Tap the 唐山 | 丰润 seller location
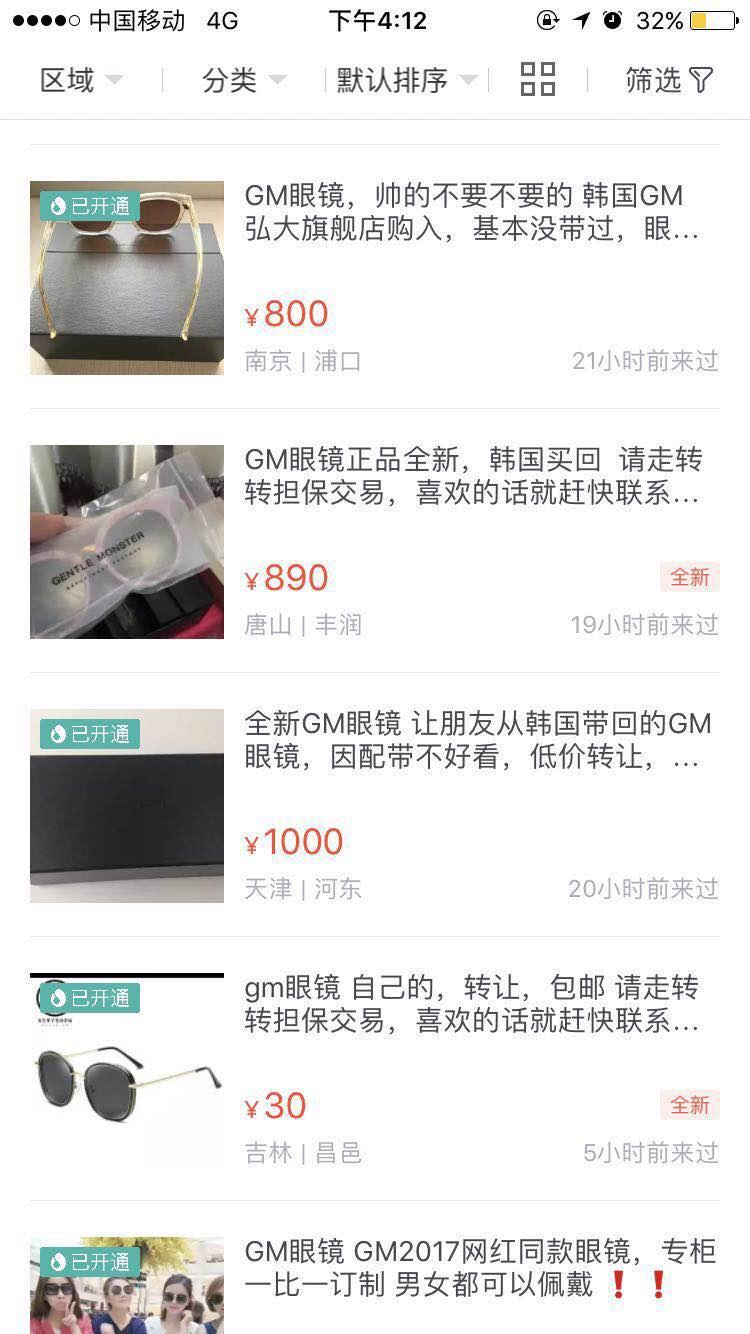Screen dimensions: 750x1334 [x=303, y=625]
